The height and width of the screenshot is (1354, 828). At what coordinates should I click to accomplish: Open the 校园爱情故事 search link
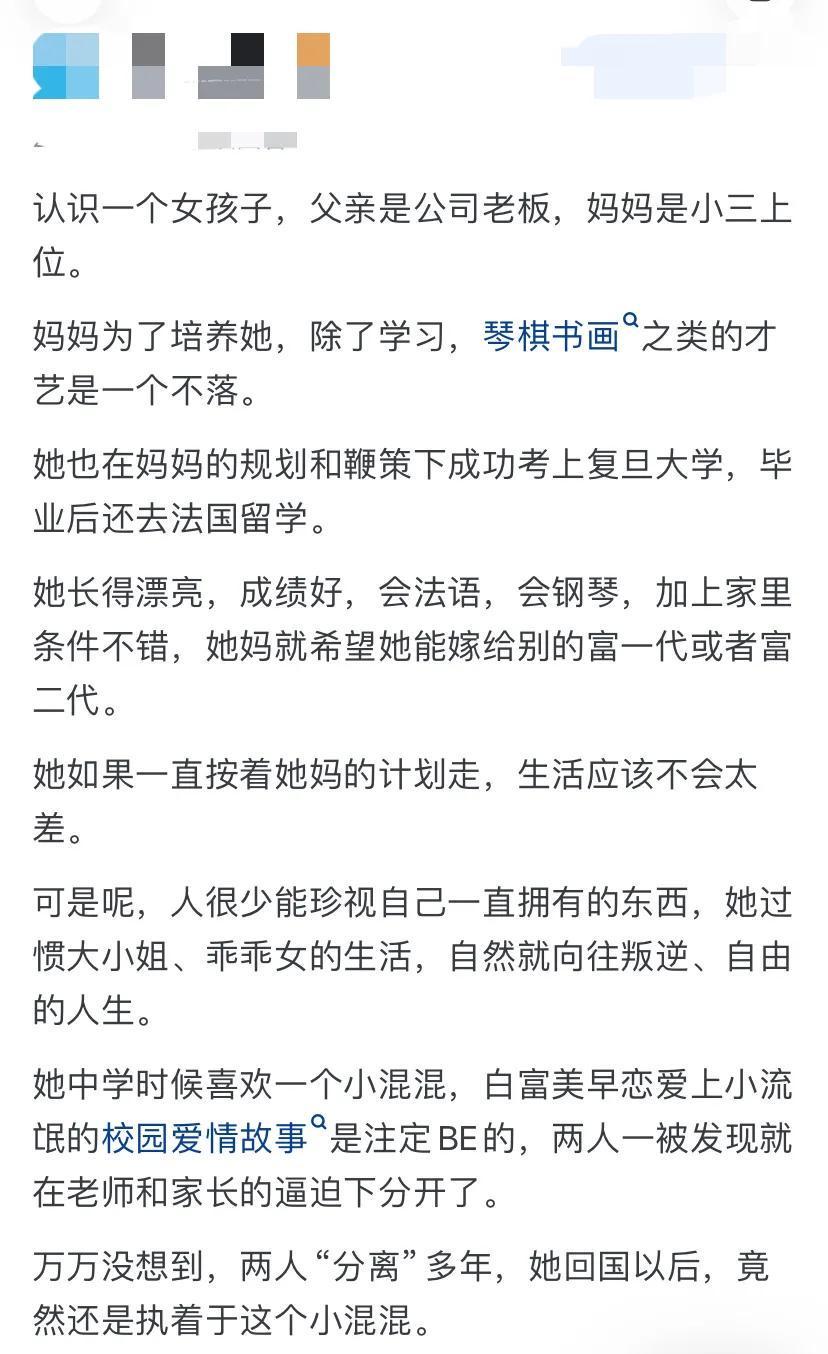tap(204, 1138)
